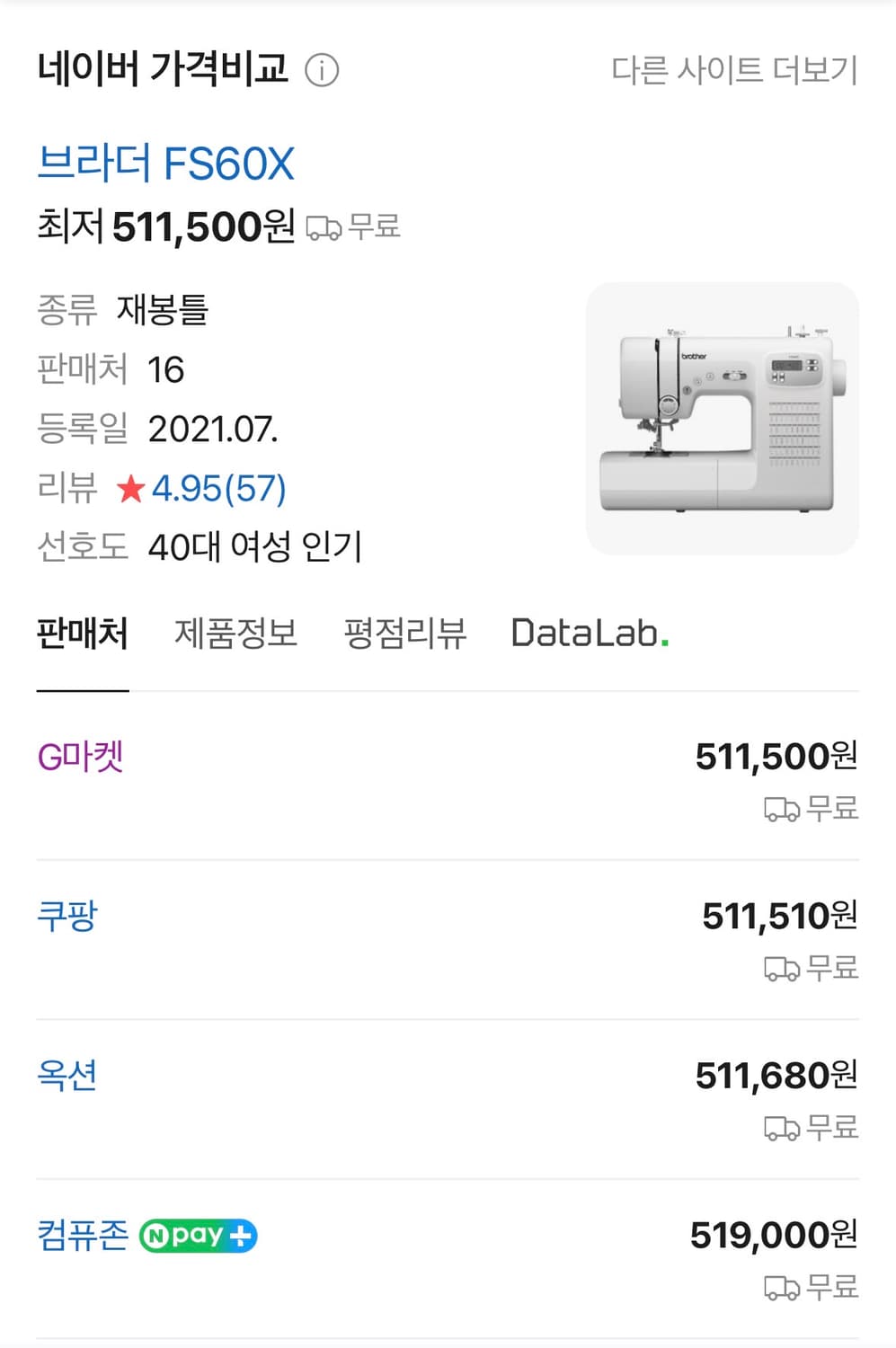Click the truck icon under 컴퓨존 price
The height and width of the screenshot is (1348, 896).
pyautogui.click(x=781, y=1288)
